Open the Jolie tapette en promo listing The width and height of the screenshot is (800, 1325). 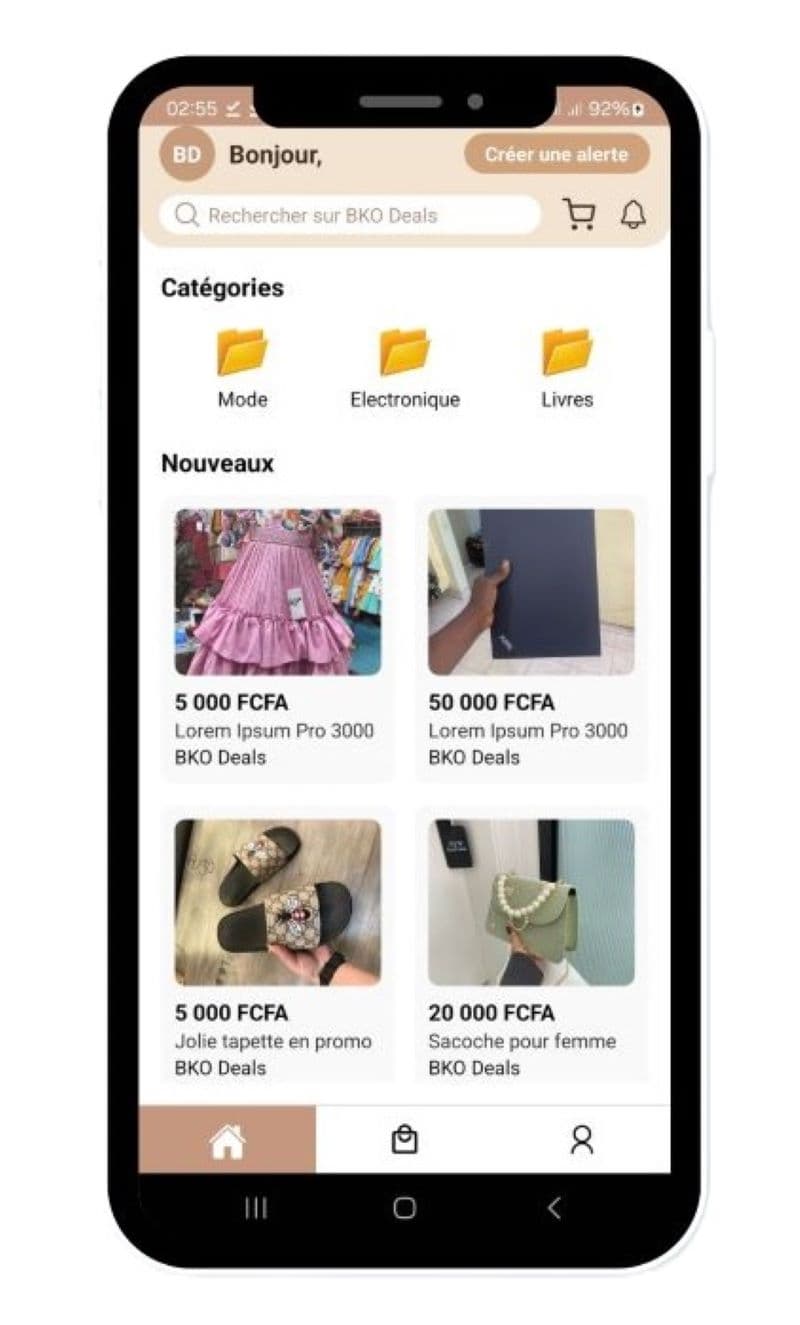[x=278, y=948]
